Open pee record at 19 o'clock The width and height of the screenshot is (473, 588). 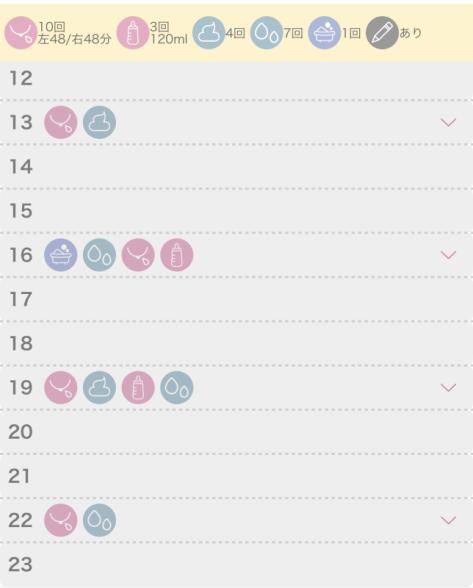click(x=177, y=387)
